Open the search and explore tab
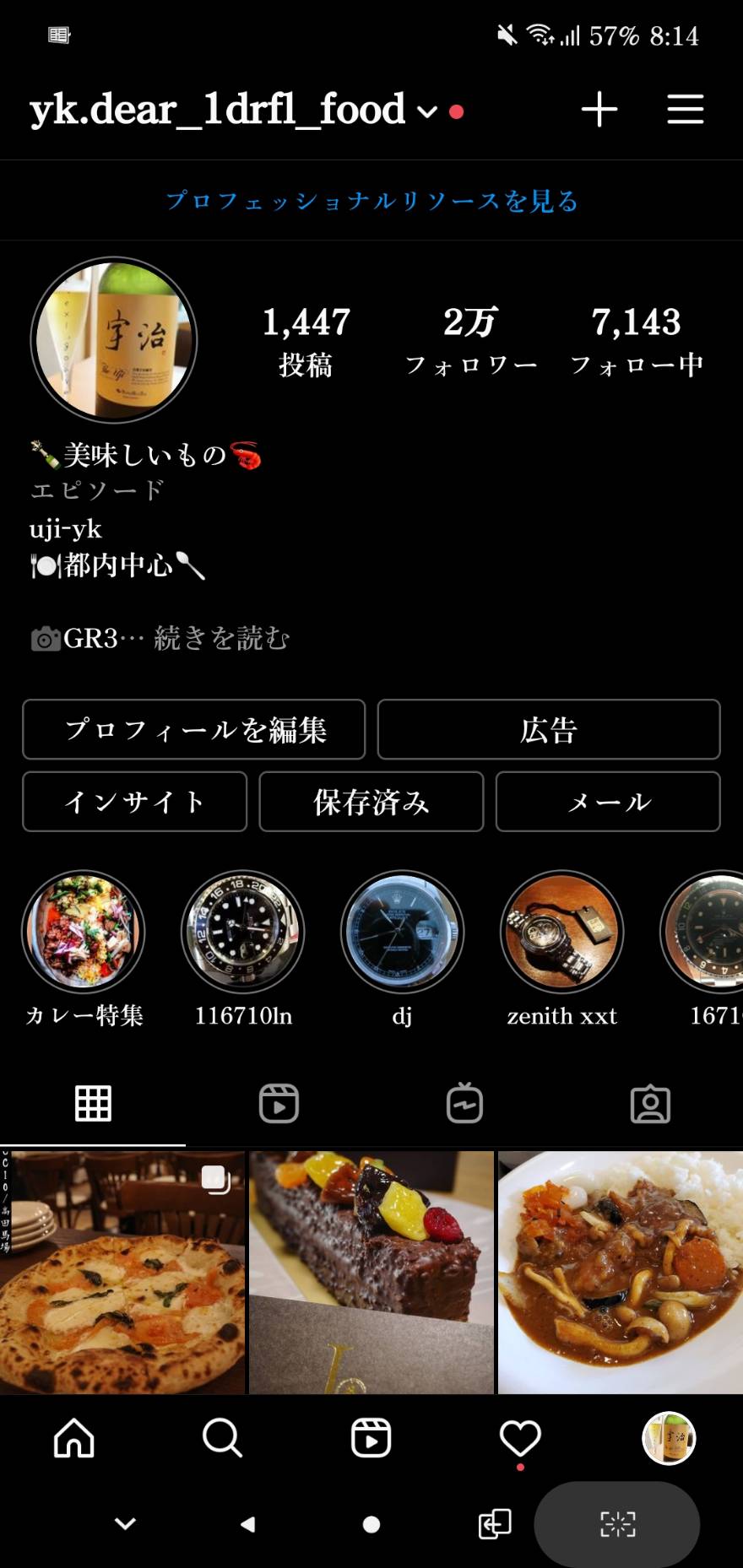Screen dimensions: 743x1568 click(223, 1437)
